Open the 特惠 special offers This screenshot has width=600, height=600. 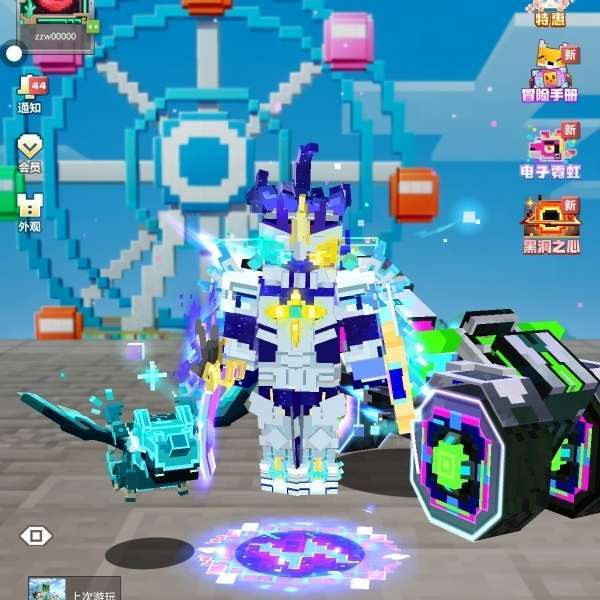coord(549,12)
